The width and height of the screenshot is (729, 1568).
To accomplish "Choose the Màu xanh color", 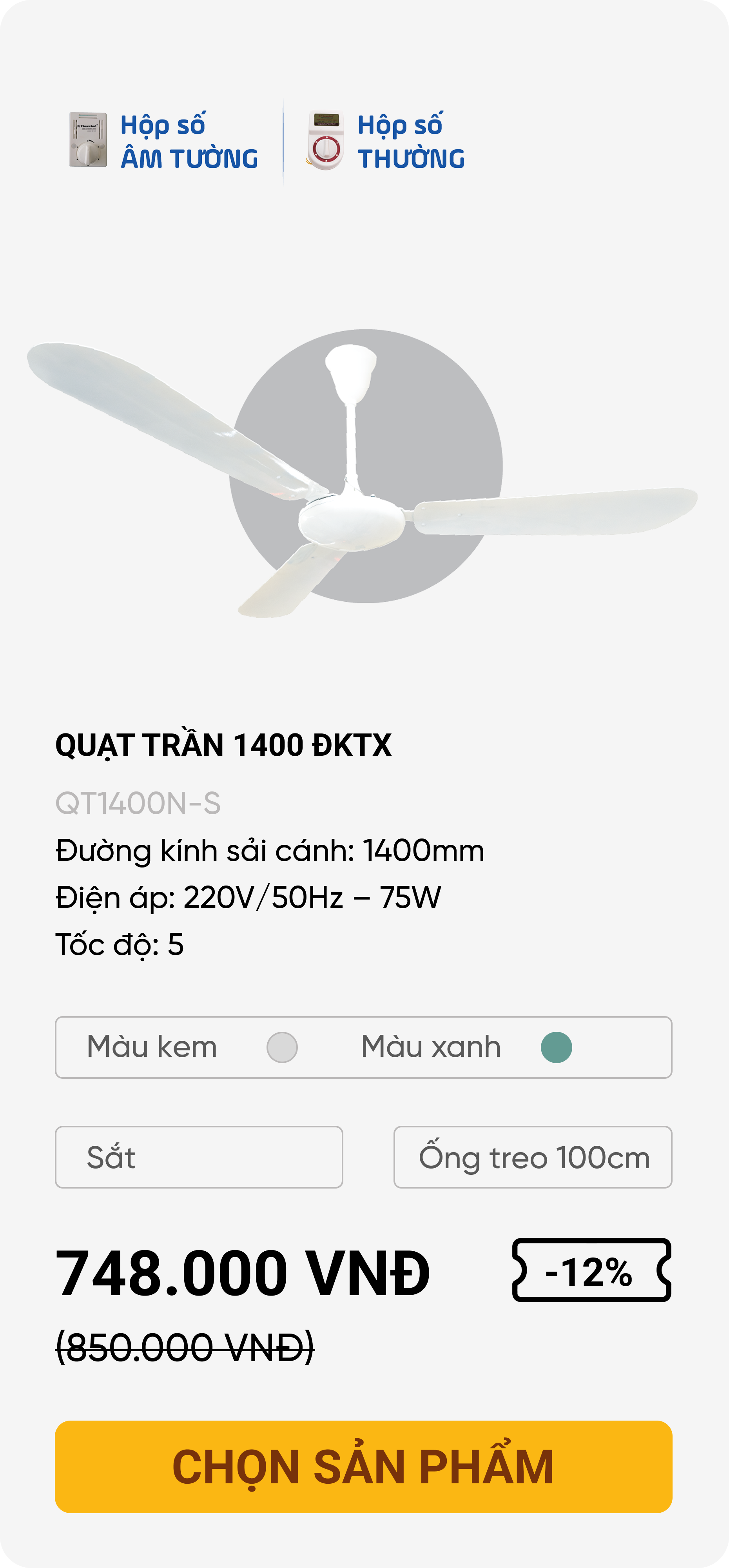I will 556,1047.
